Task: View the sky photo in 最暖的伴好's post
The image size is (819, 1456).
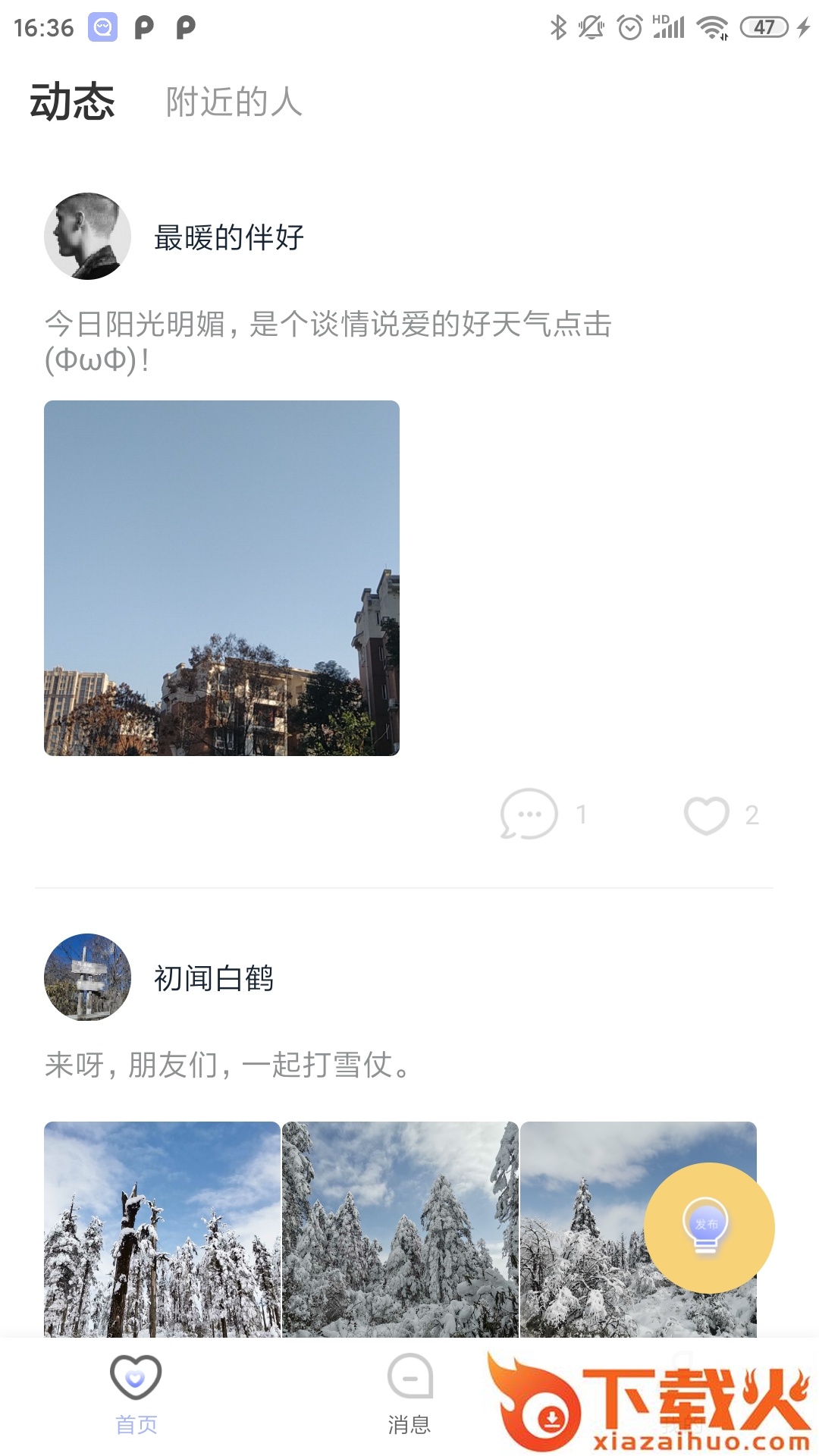Action: [221, 578]
